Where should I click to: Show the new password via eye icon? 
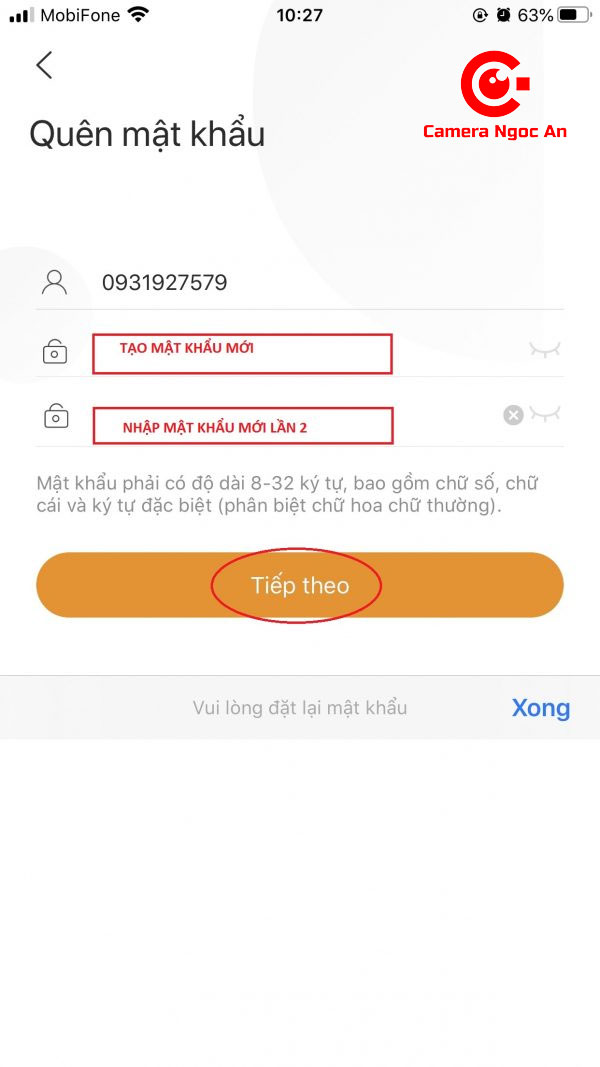coord(545,349)
